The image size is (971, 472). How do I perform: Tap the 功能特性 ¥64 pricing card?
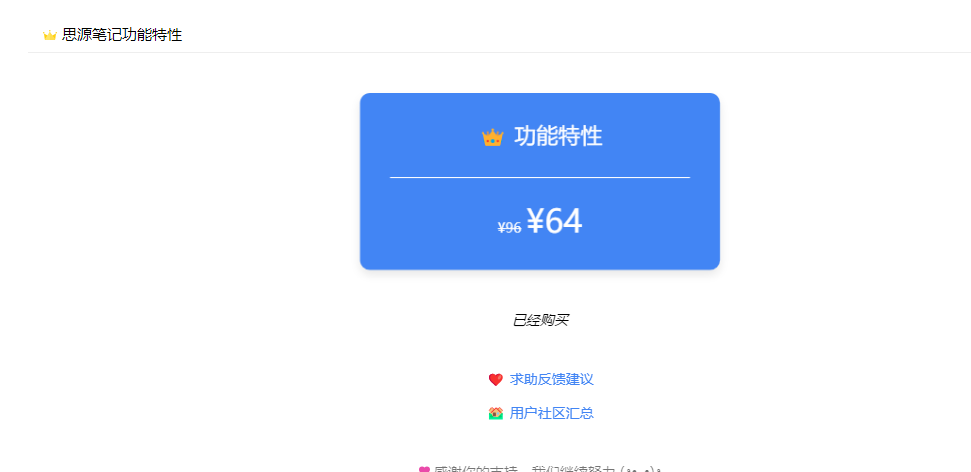click(539, 182)
